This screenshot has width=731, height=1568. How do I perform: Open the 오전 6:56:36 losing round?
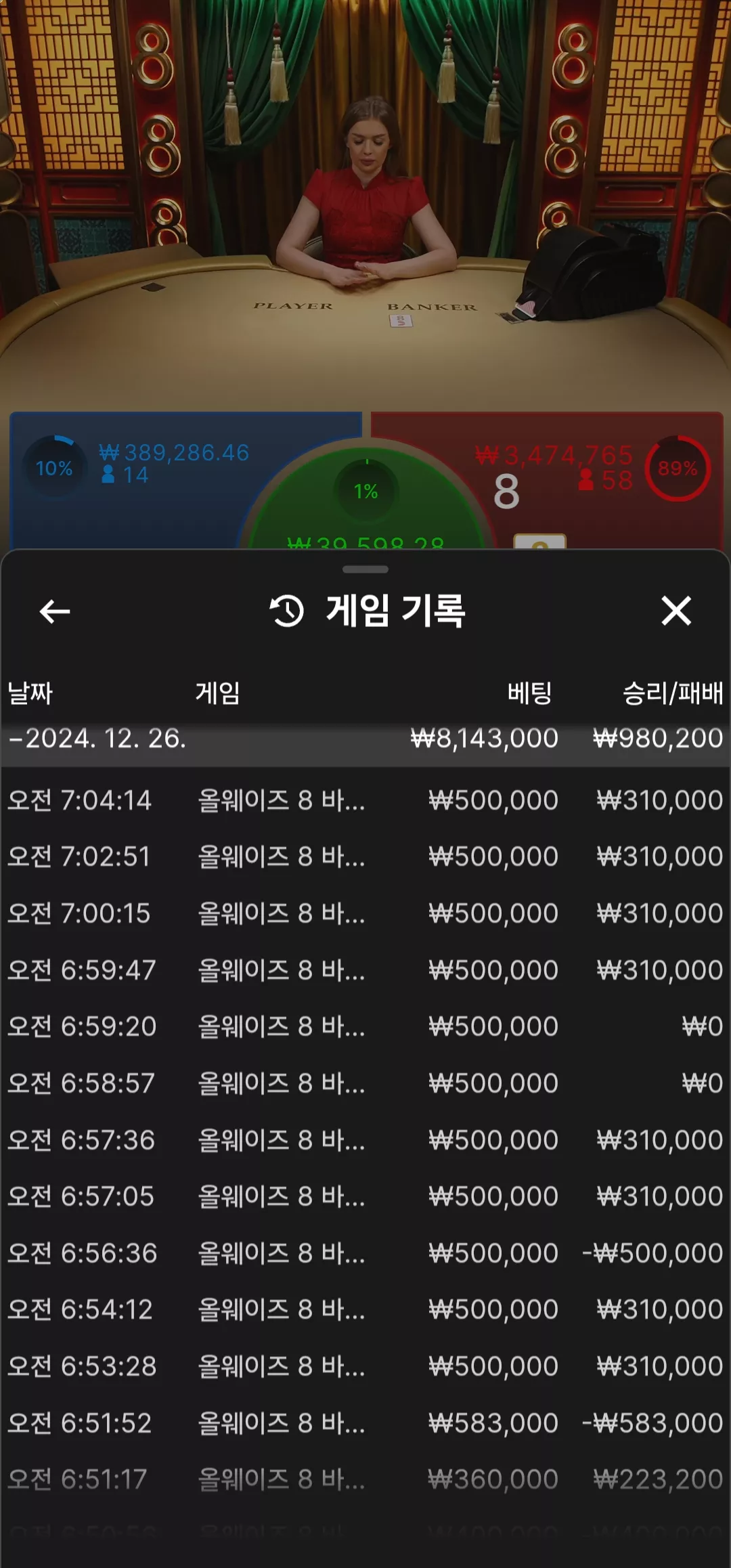[x=365, y=1254]
